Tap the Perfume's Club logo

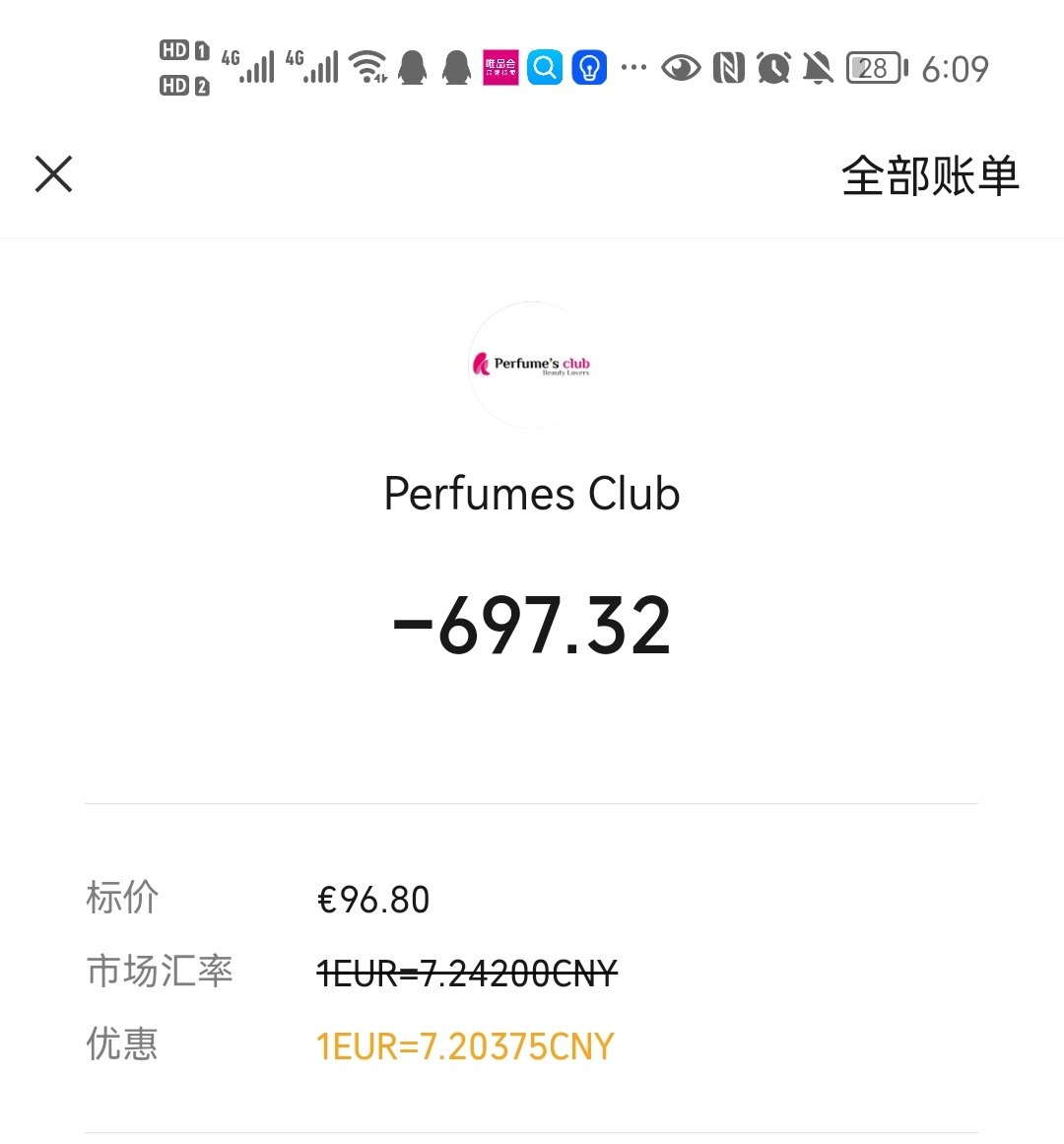[x=531, y=366]
